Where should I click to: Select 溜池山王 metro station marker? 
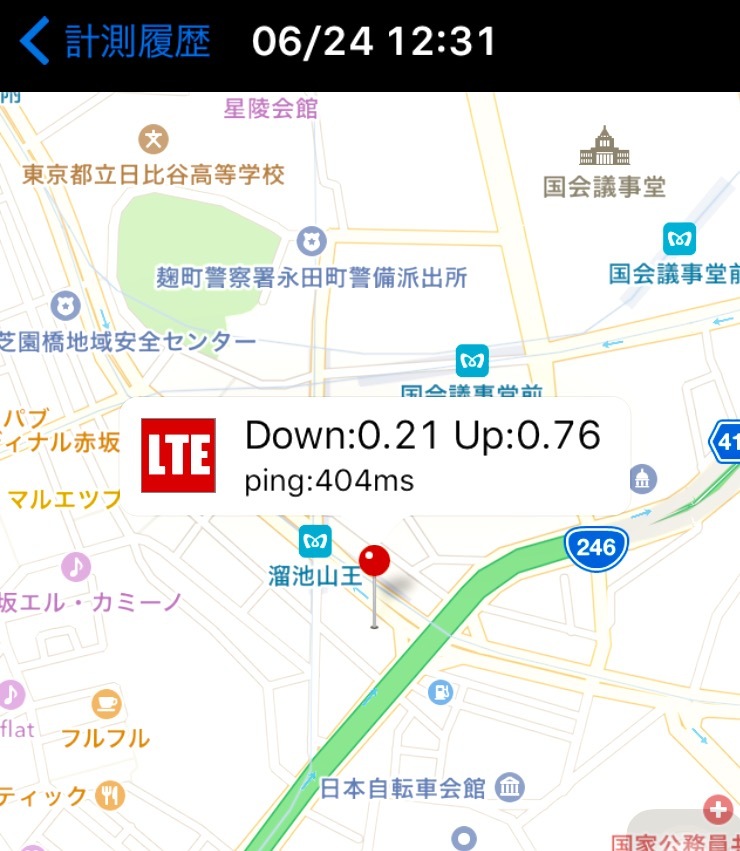click(315, 541)
